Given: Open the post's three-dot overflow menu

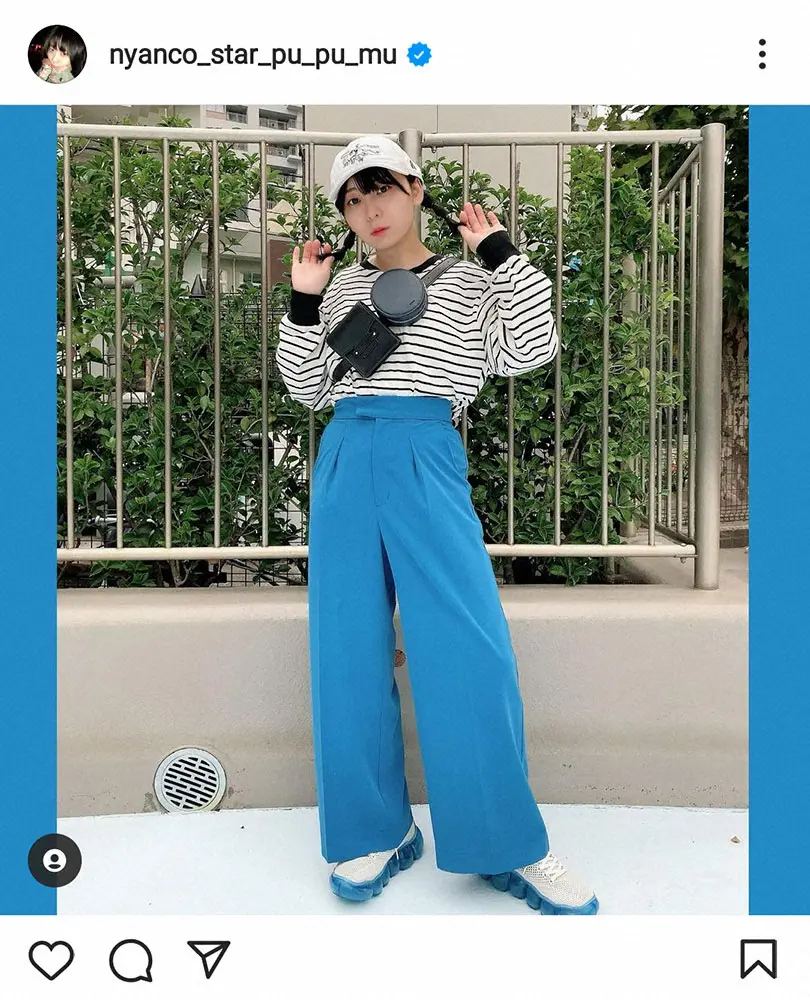Looking at the screenshot, I should (762, 54).
